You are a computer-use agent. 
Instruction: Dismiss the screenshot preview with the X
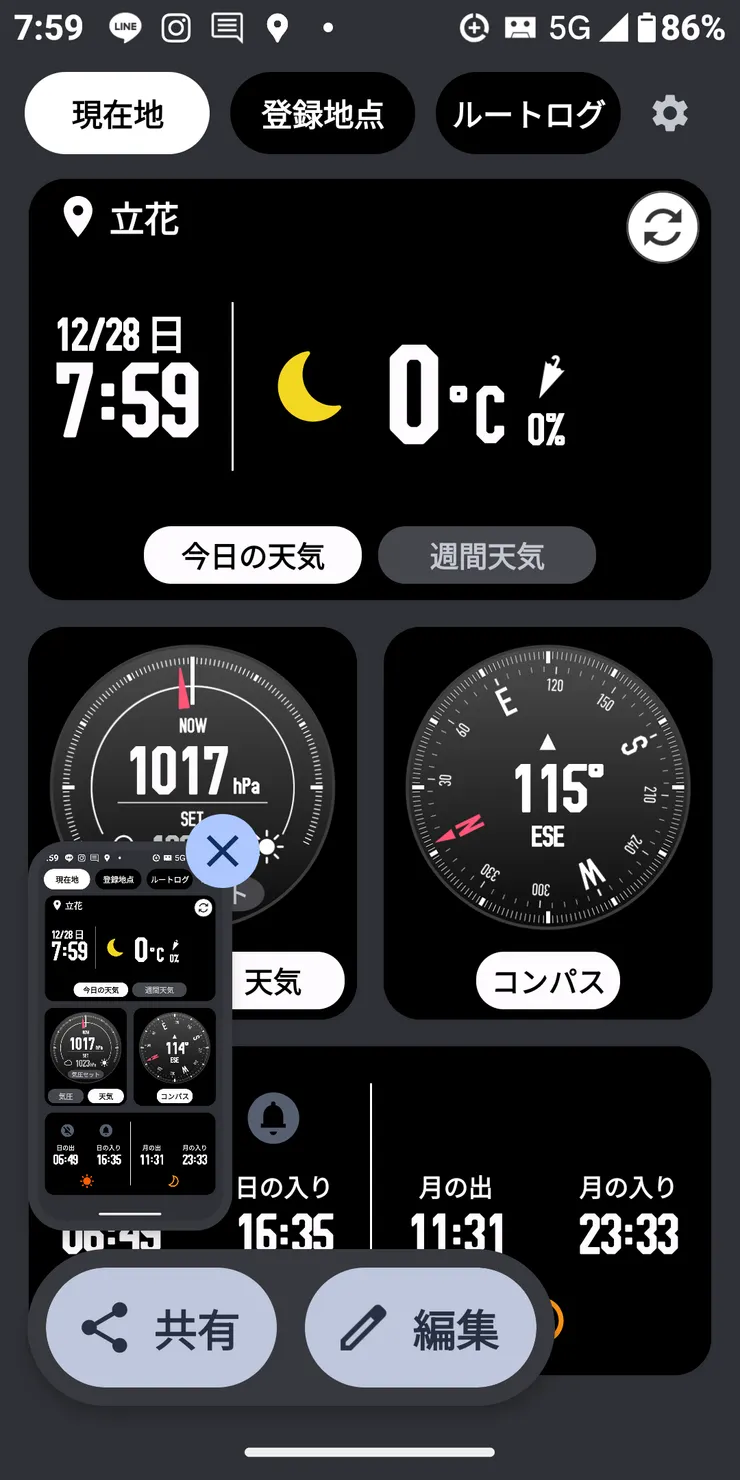[x=222, y=851]
